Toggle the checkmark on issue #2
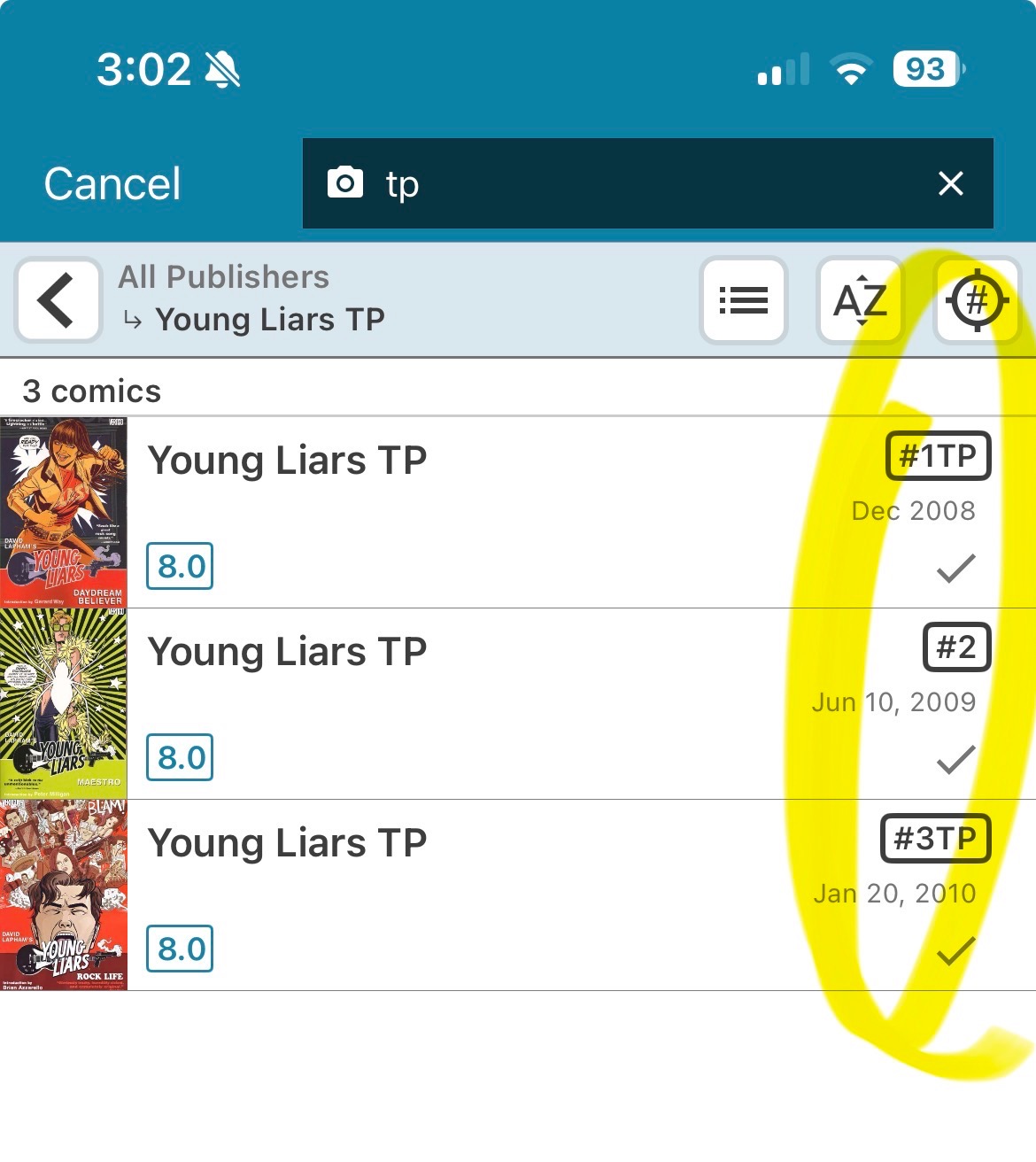 [x=955, y=759]
